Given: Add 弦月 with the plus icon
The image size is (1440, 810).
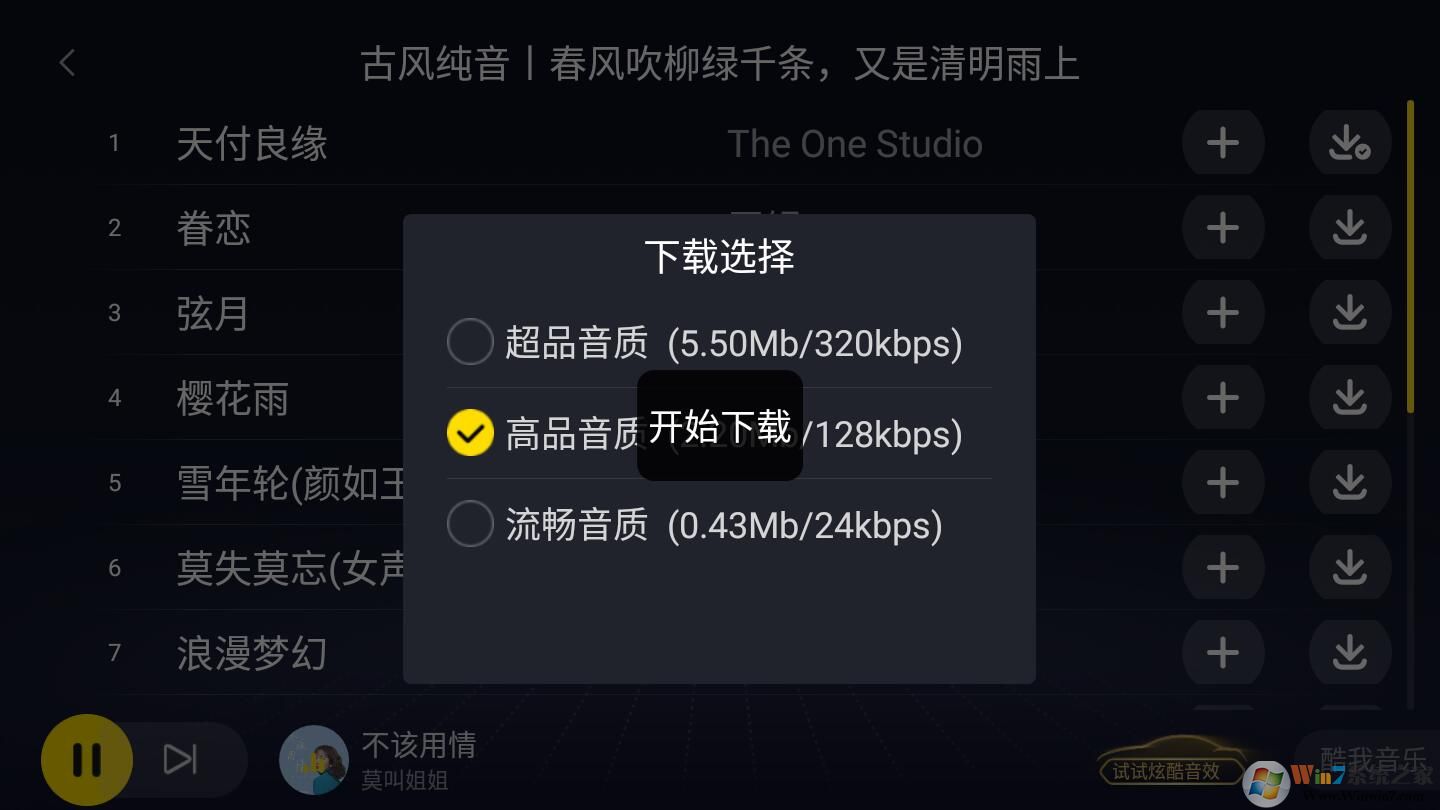Looking at the screenshot, I should pyautogui.click(x=1222, y=314).
